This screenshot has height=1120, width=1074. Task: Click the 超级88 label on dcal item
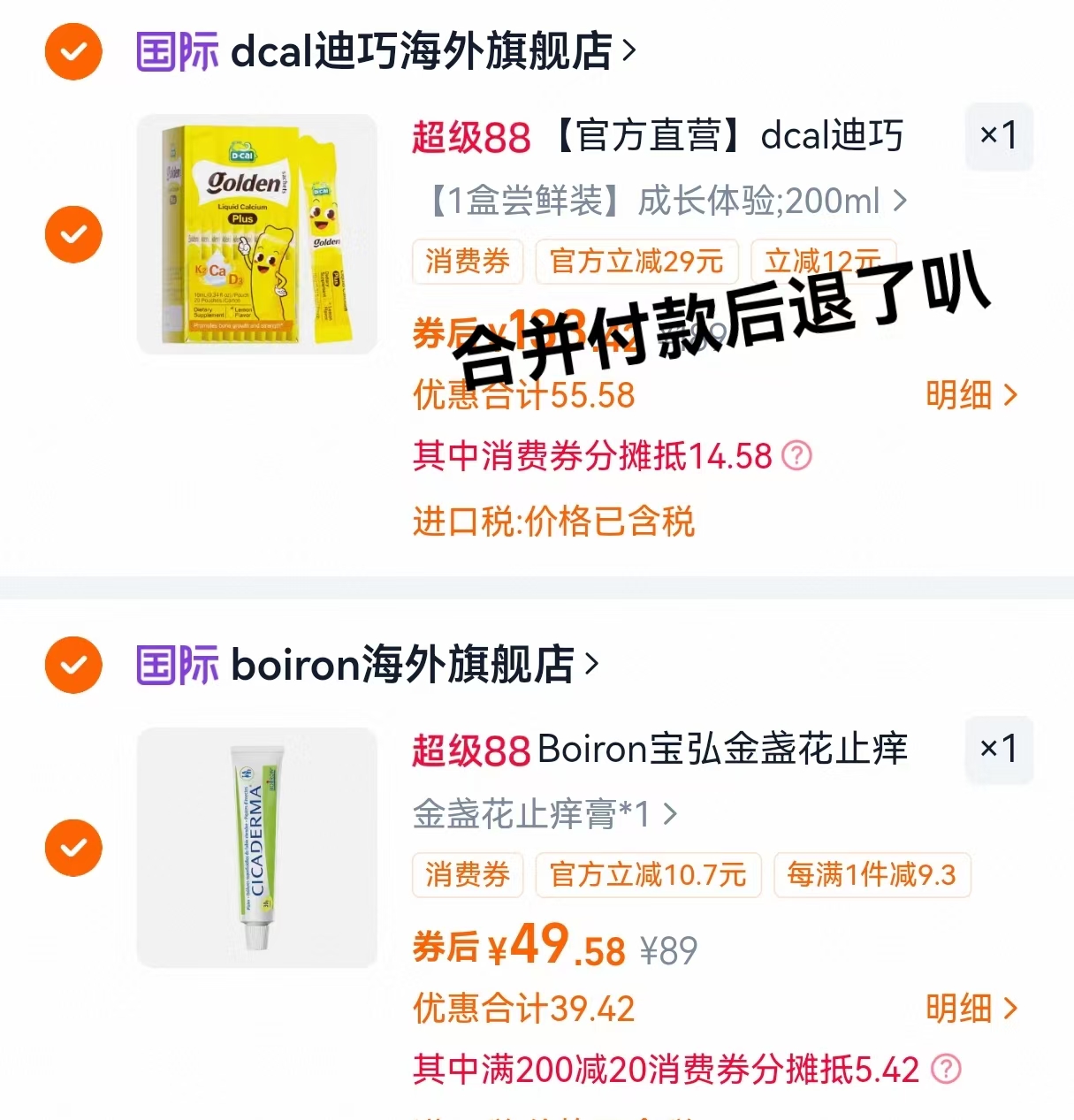[468, 136]
